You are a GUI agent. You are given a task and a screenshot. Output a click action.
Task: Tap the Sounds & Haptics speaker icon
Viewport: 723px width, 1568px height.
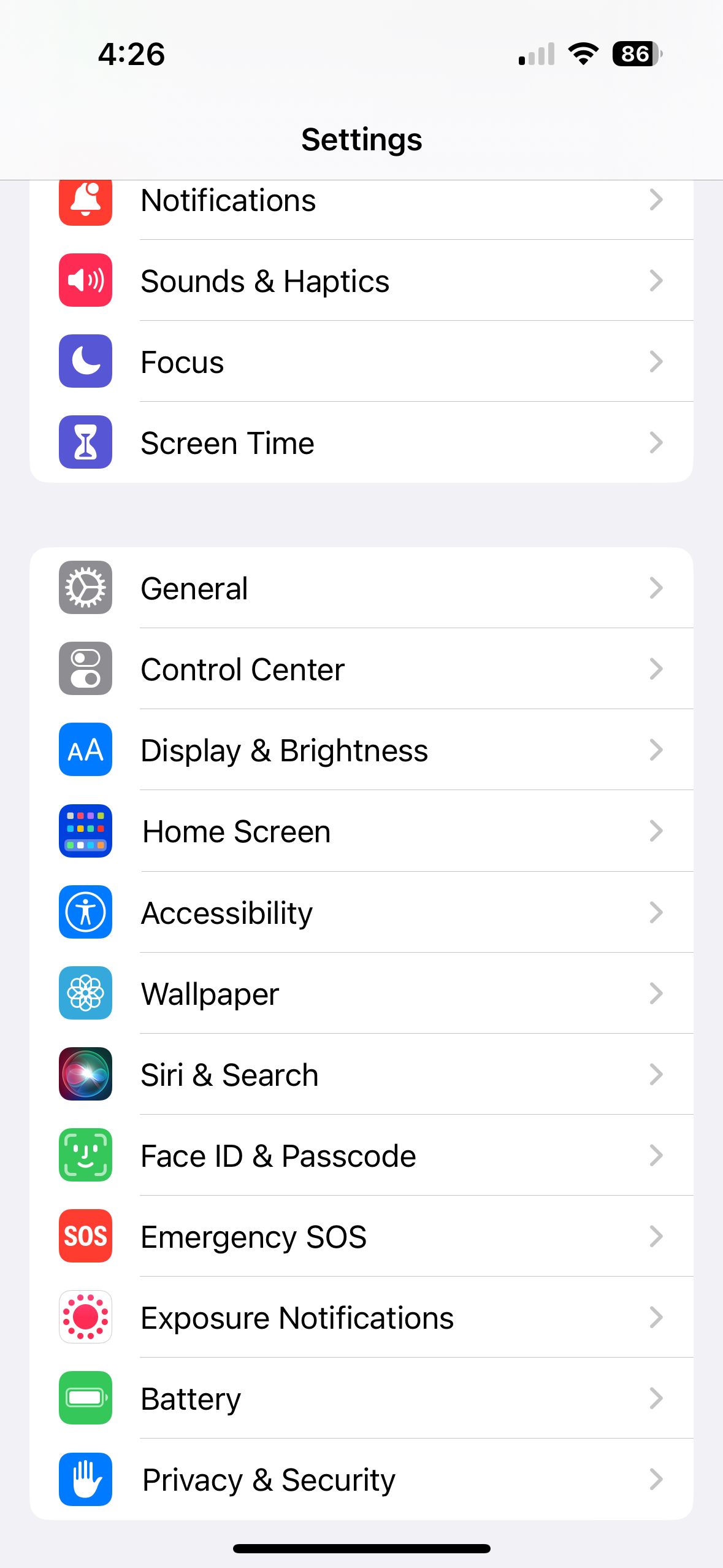85,280
